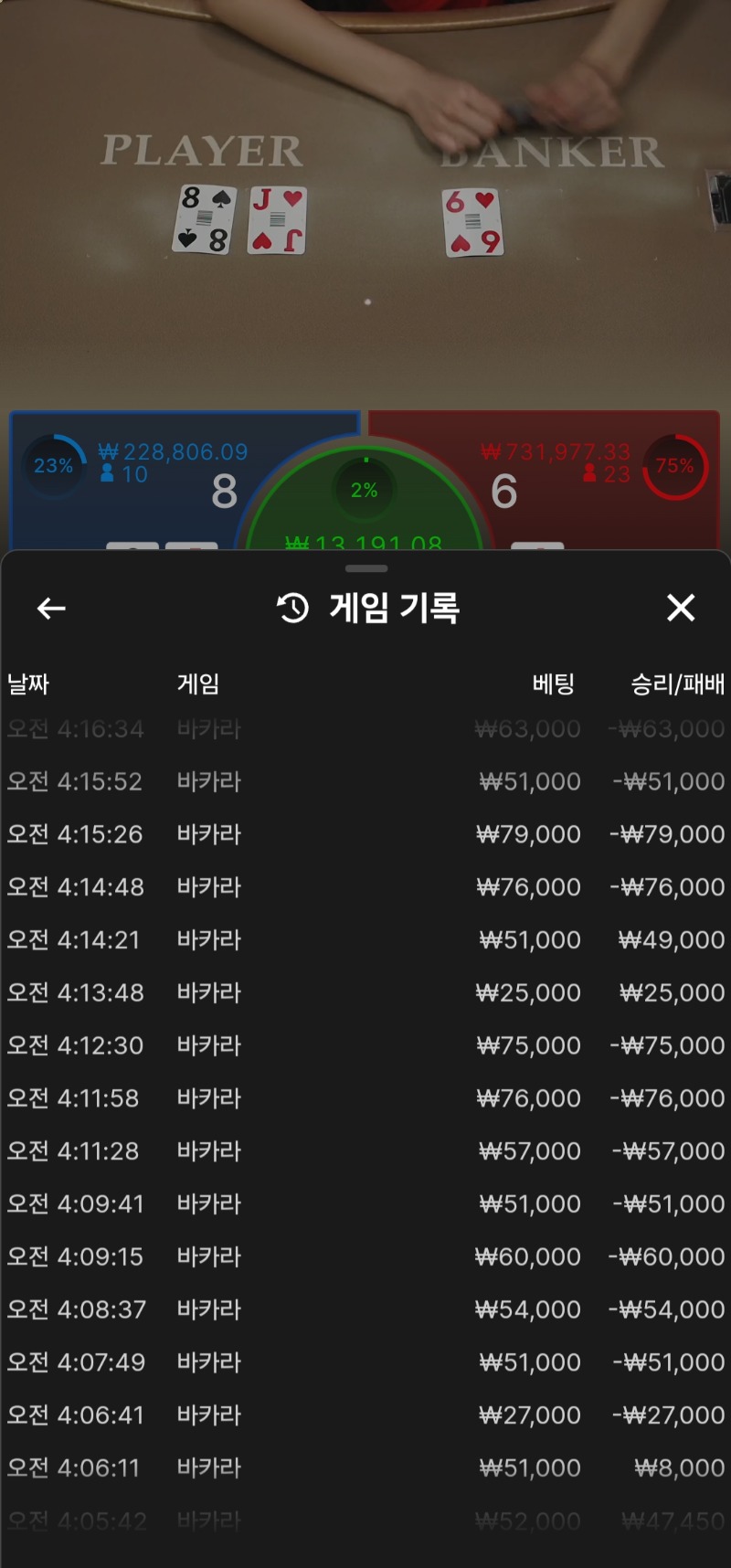Image resolution: width=731 pixels, height=1568 pixels.
Task: Open the 오전 4:15:26 game record
Action: (x=365, y=834)
